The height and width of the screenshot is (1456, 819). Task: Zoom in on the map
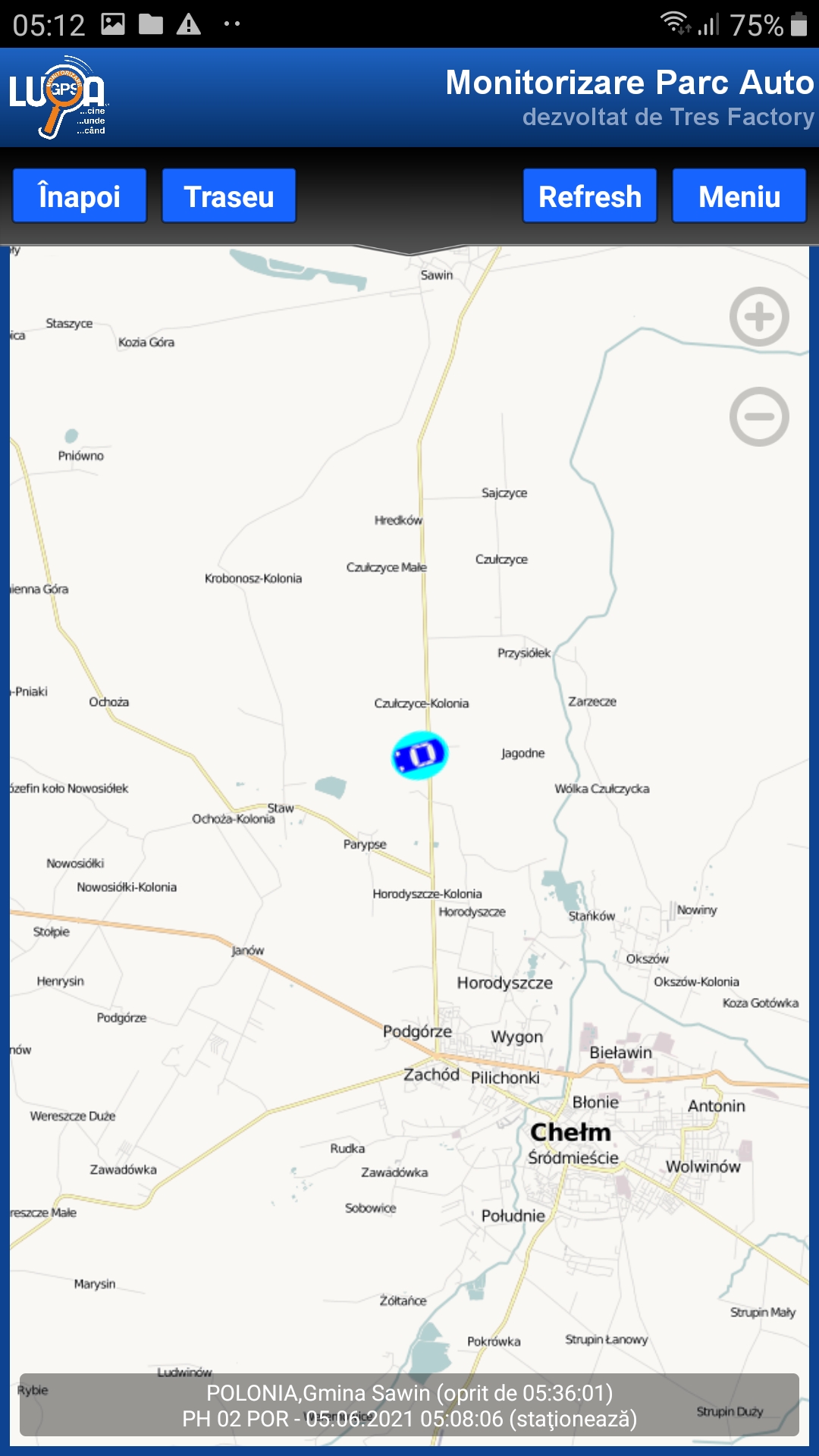pyautogui.click(x=759, y=317)
